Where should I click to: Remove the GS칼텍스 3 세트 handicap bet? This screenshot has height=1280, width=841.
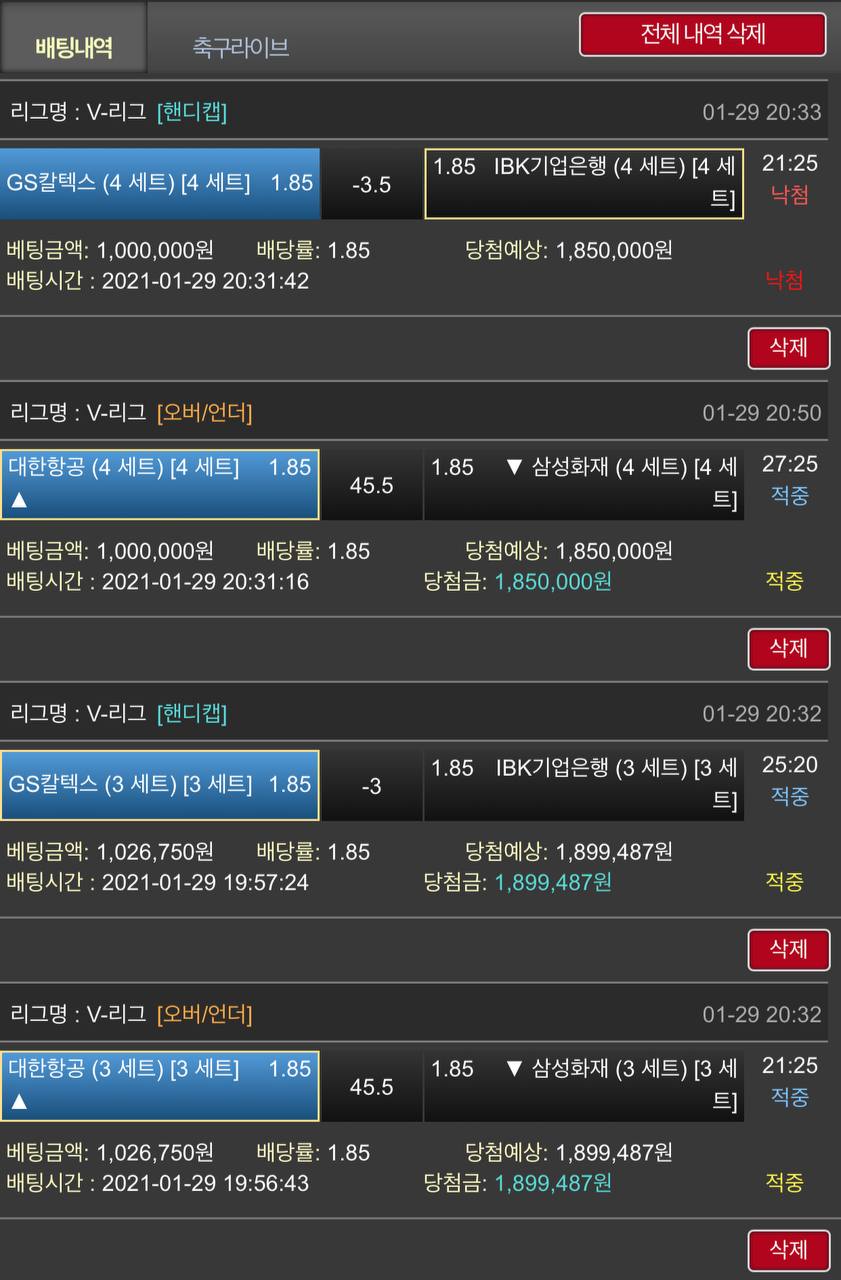tap(788, 949)
